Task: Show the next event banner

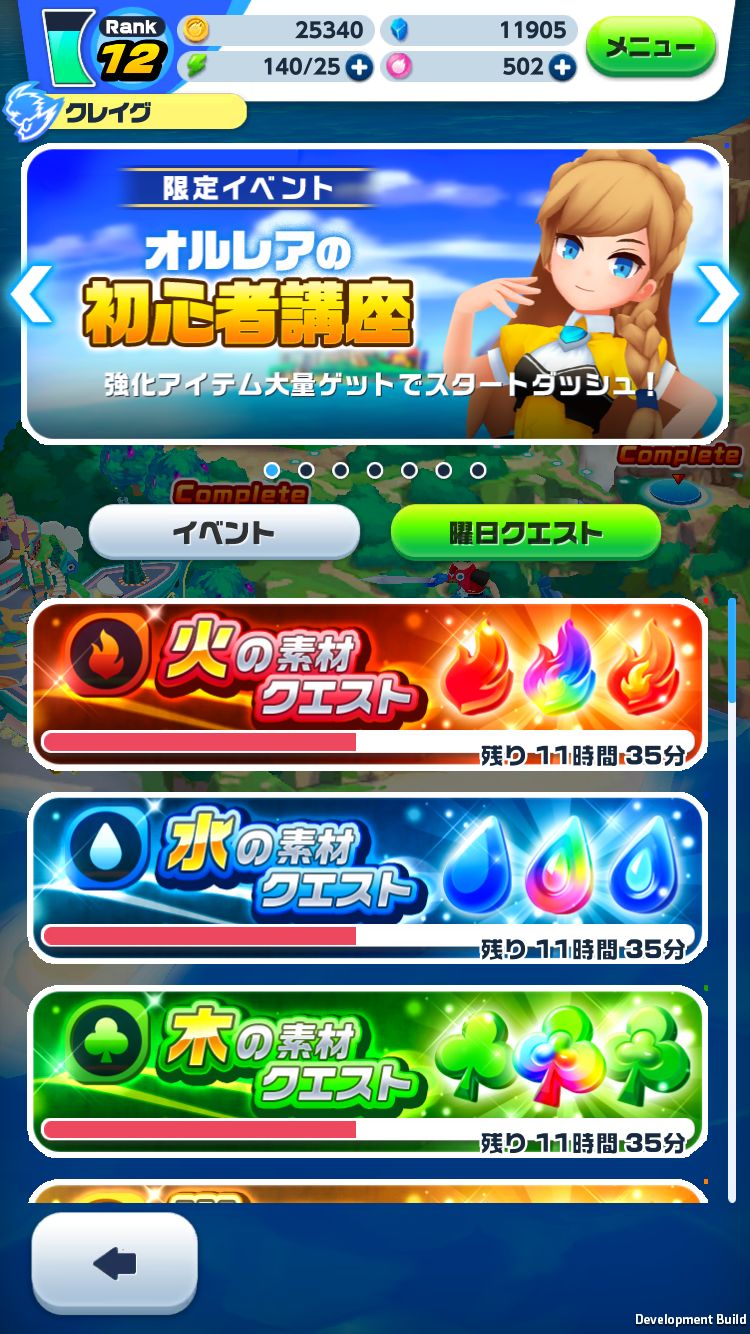Action: (718, 294)
